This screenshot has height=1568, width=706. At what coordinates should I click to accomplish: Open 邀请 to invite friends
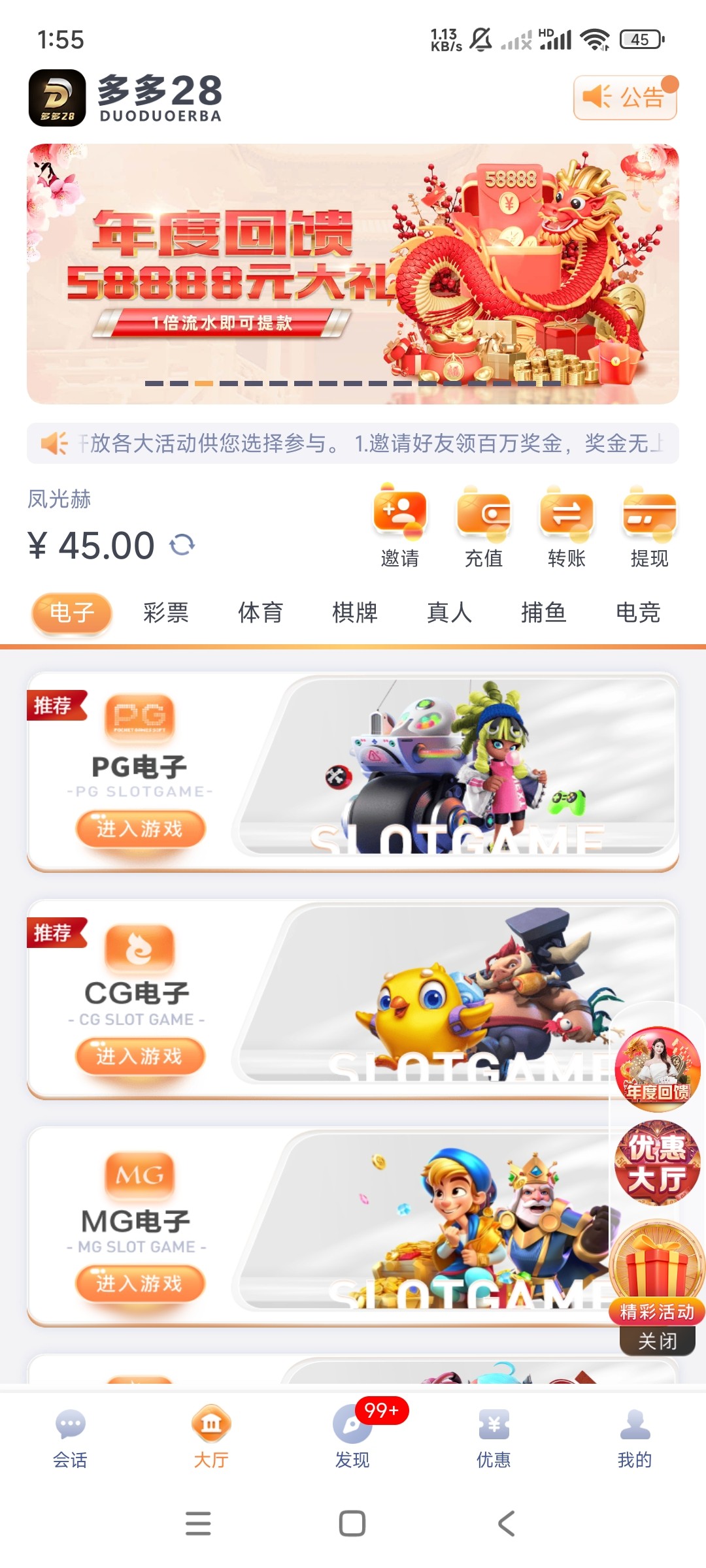(x=399, y=526)
